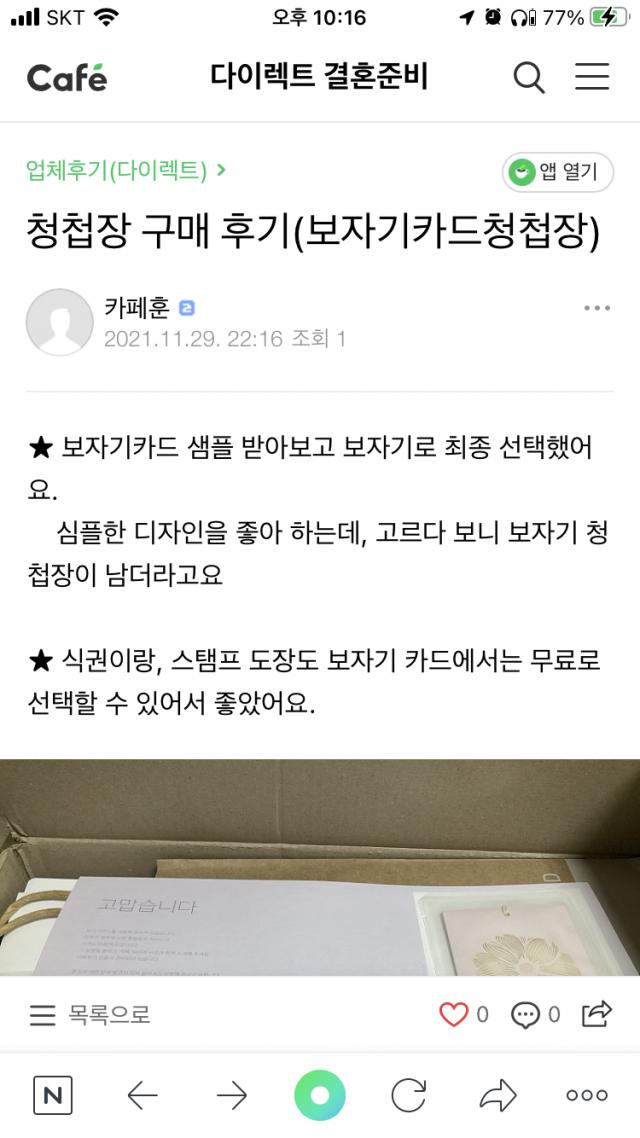Image resolution: width=640 pixels, height=1138 pixels.
Task: Open the box photo in the post
Action: [320, 867]
